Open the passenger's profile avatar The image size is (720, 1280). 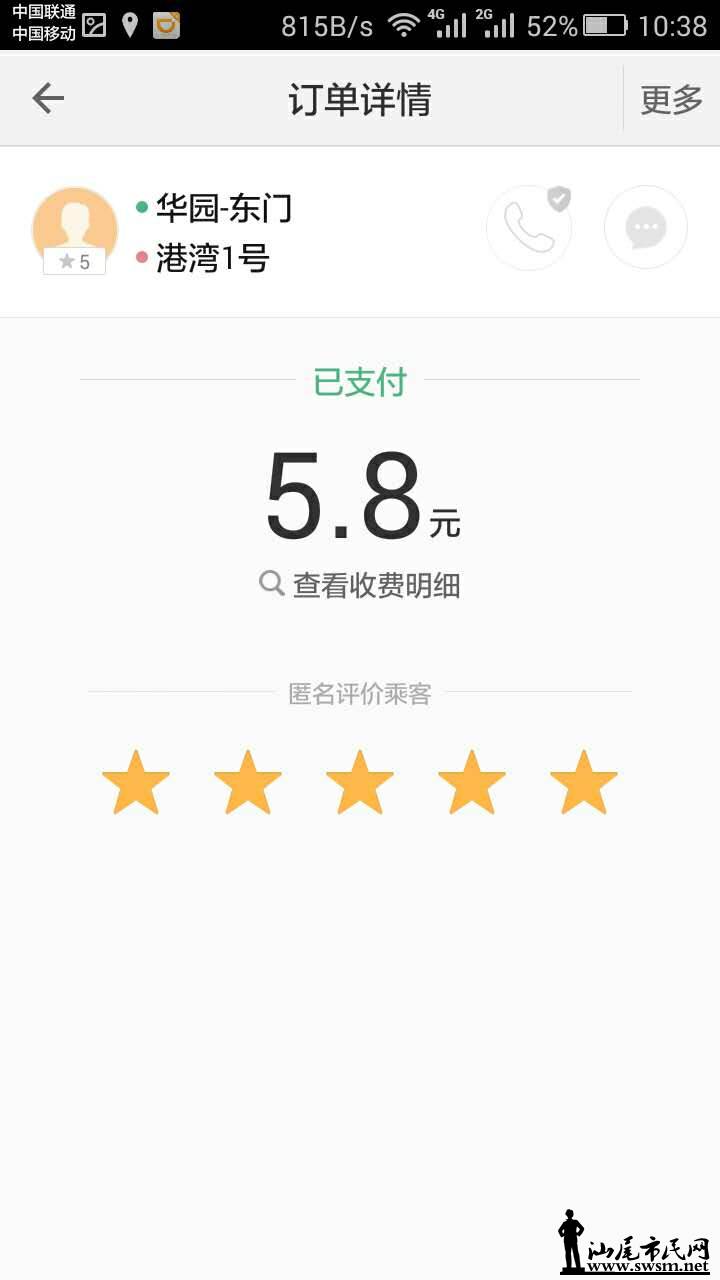pos(74,229)
